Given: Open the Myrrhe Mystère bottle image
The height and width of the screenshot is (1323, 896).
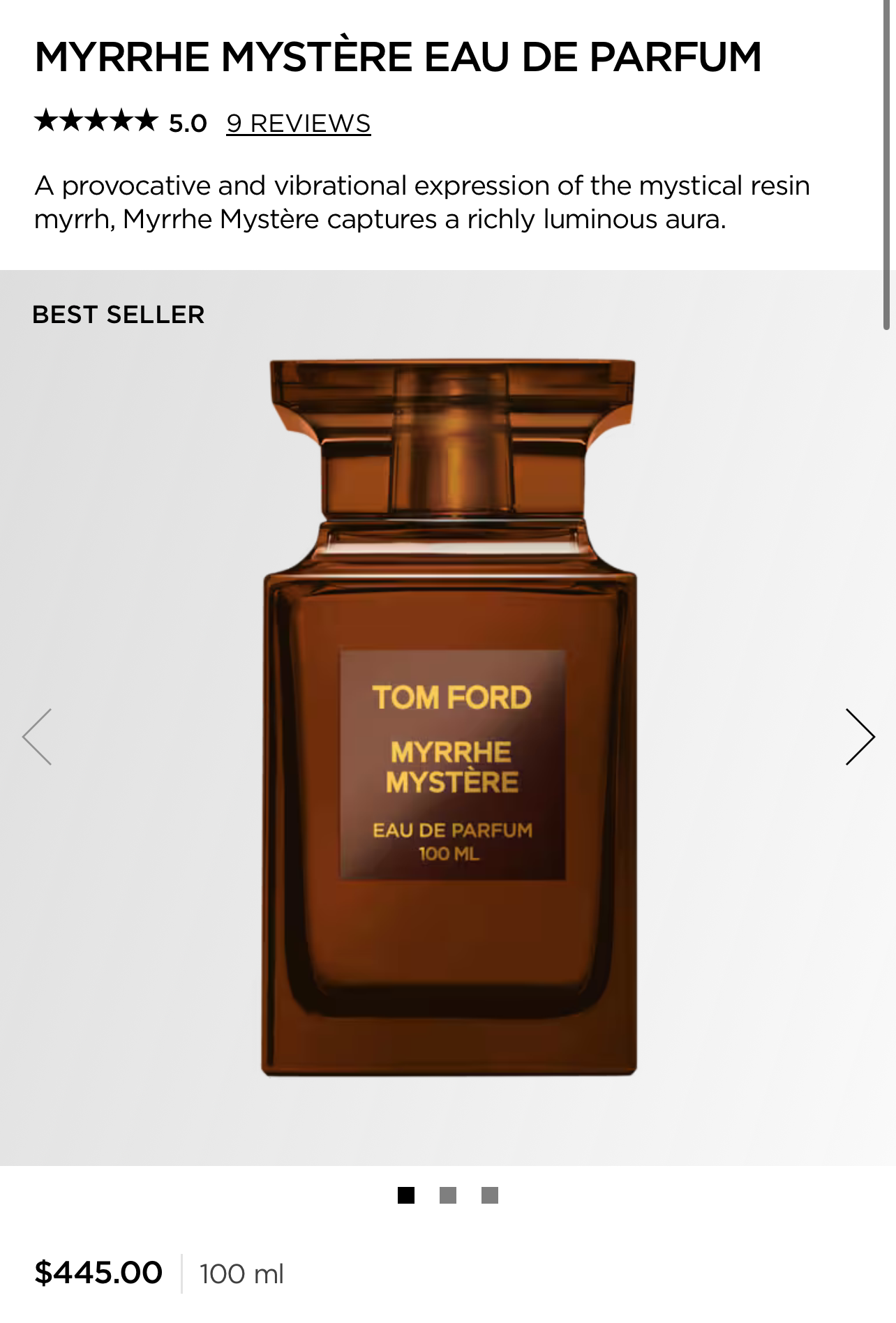Looking at the screenshot, I should [x=449, y=719].
